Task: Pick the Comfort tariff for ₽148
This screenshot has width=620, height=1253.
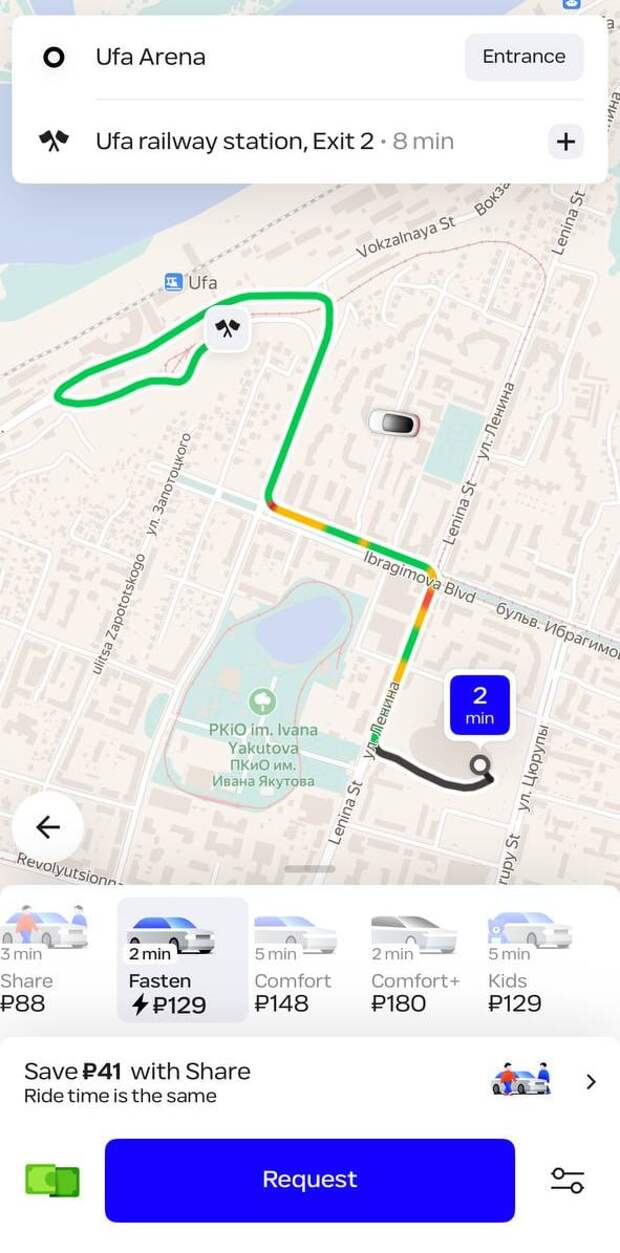Action: 293,958
